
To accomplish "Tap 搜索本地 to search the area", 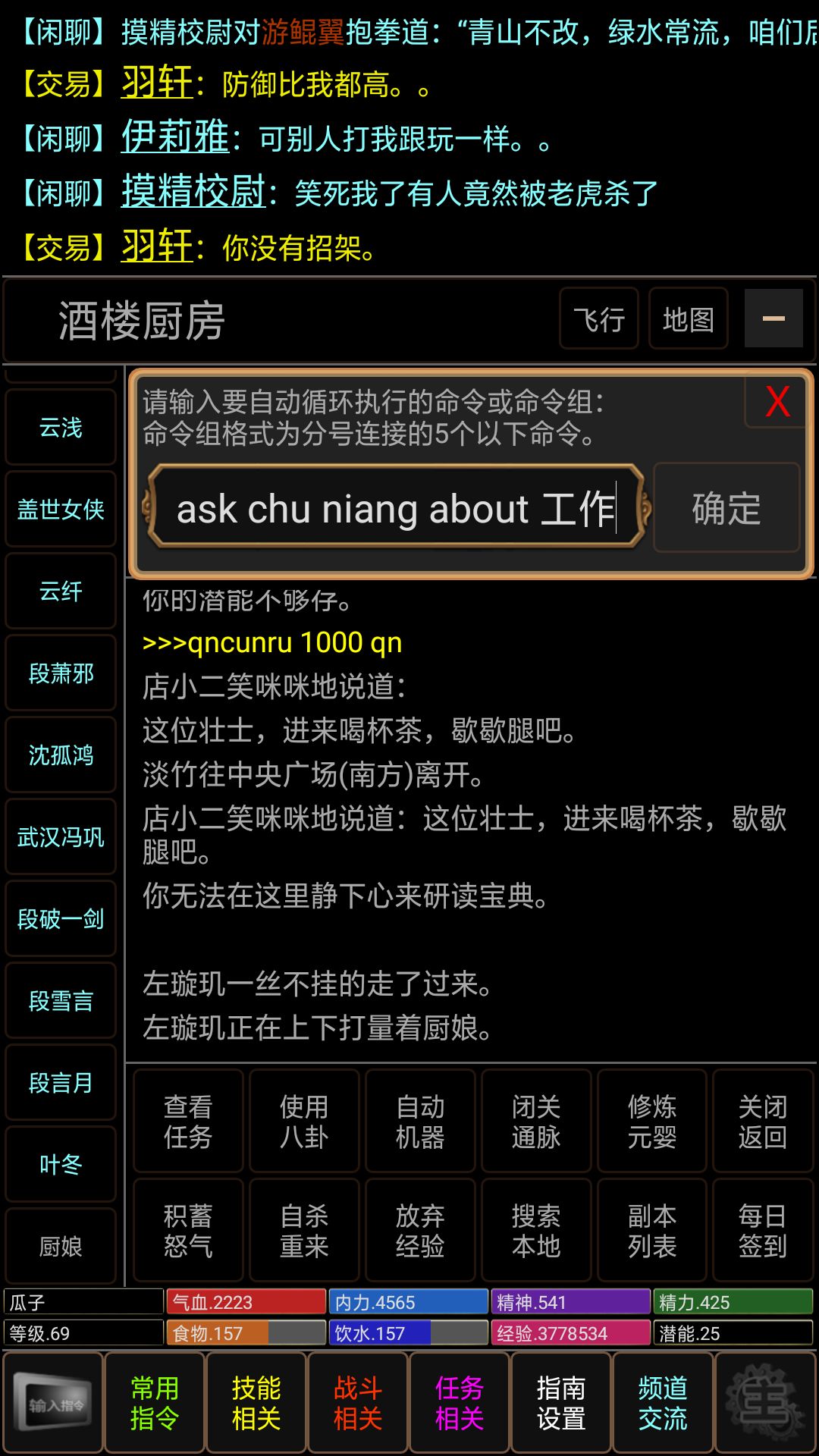I will 536,1231.
